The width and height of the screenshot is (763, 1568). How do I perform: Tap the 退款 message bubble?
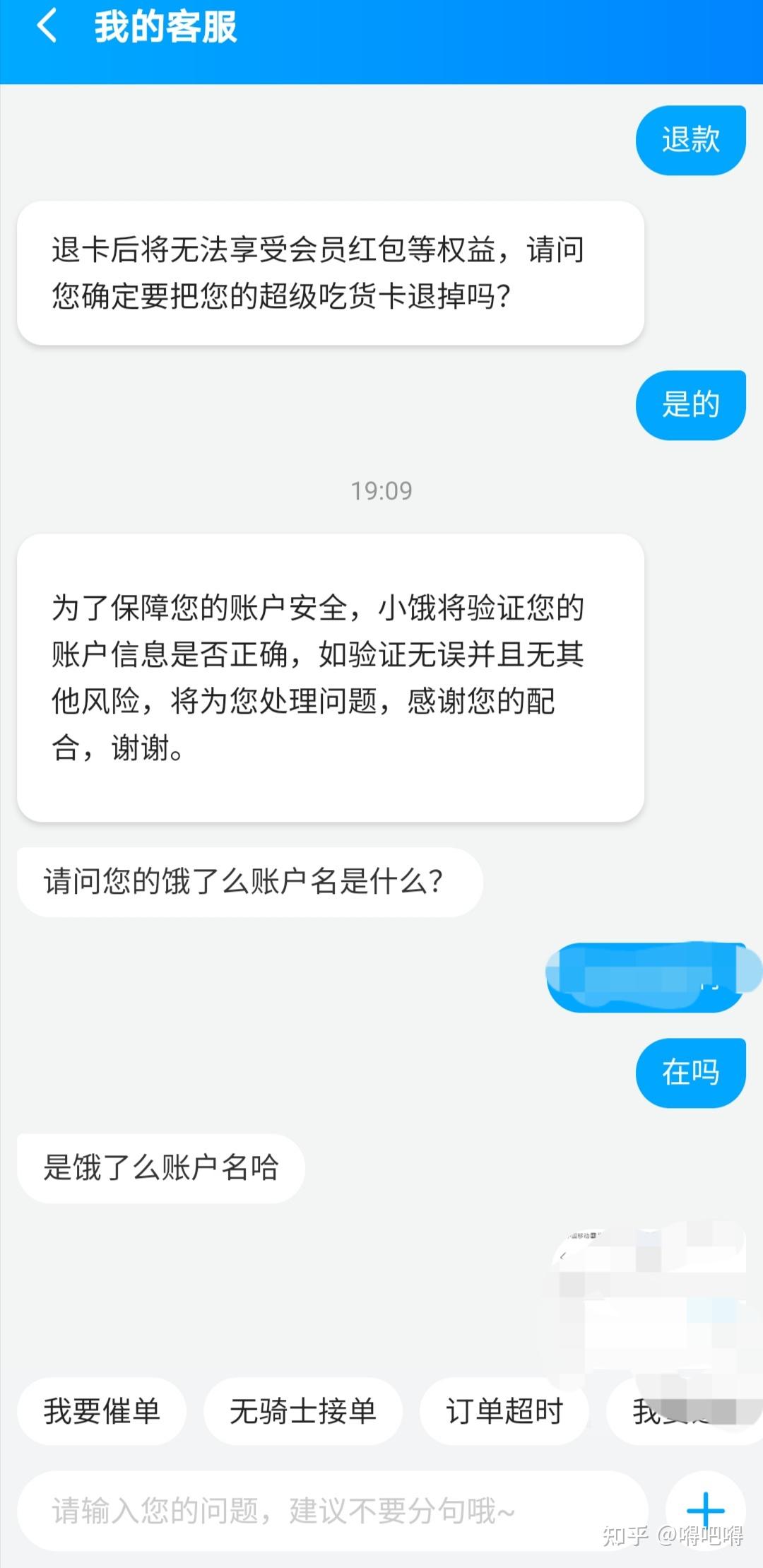point(690,140)
